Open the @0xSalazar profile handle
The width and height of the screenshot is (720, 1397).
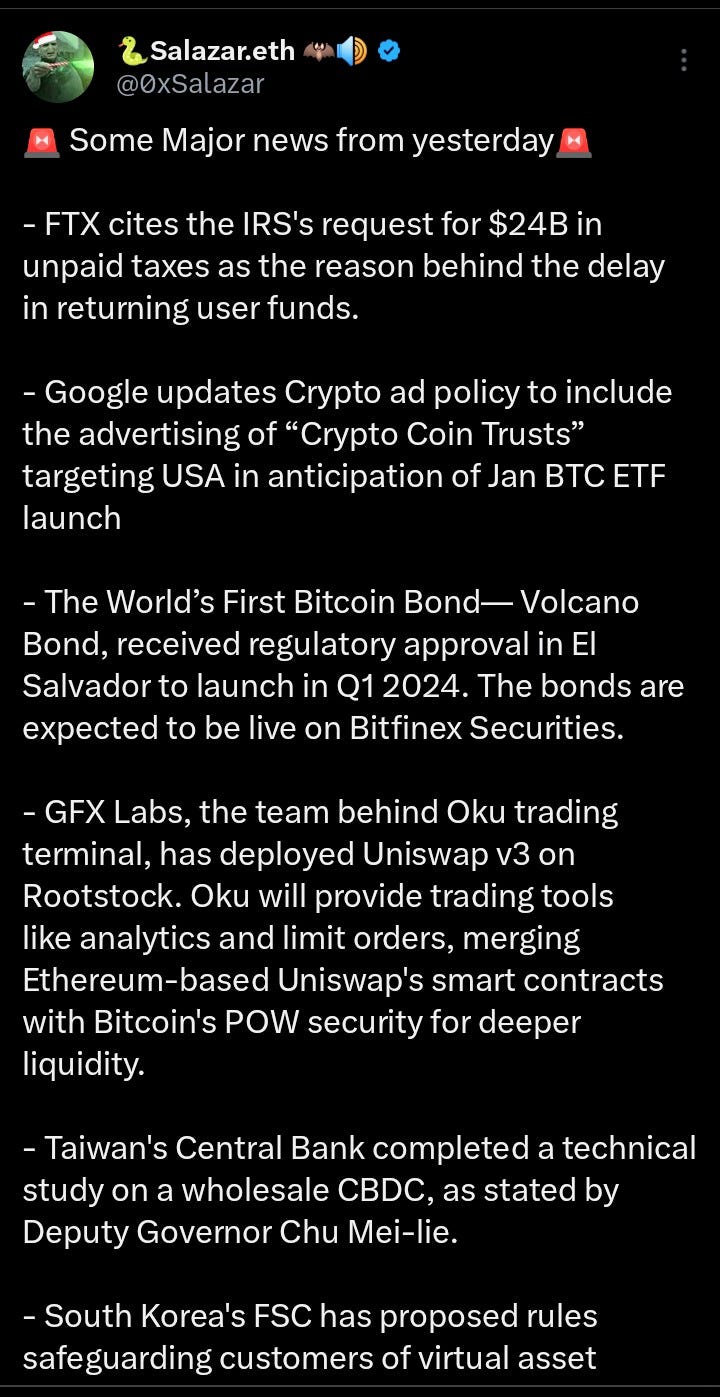191,84
